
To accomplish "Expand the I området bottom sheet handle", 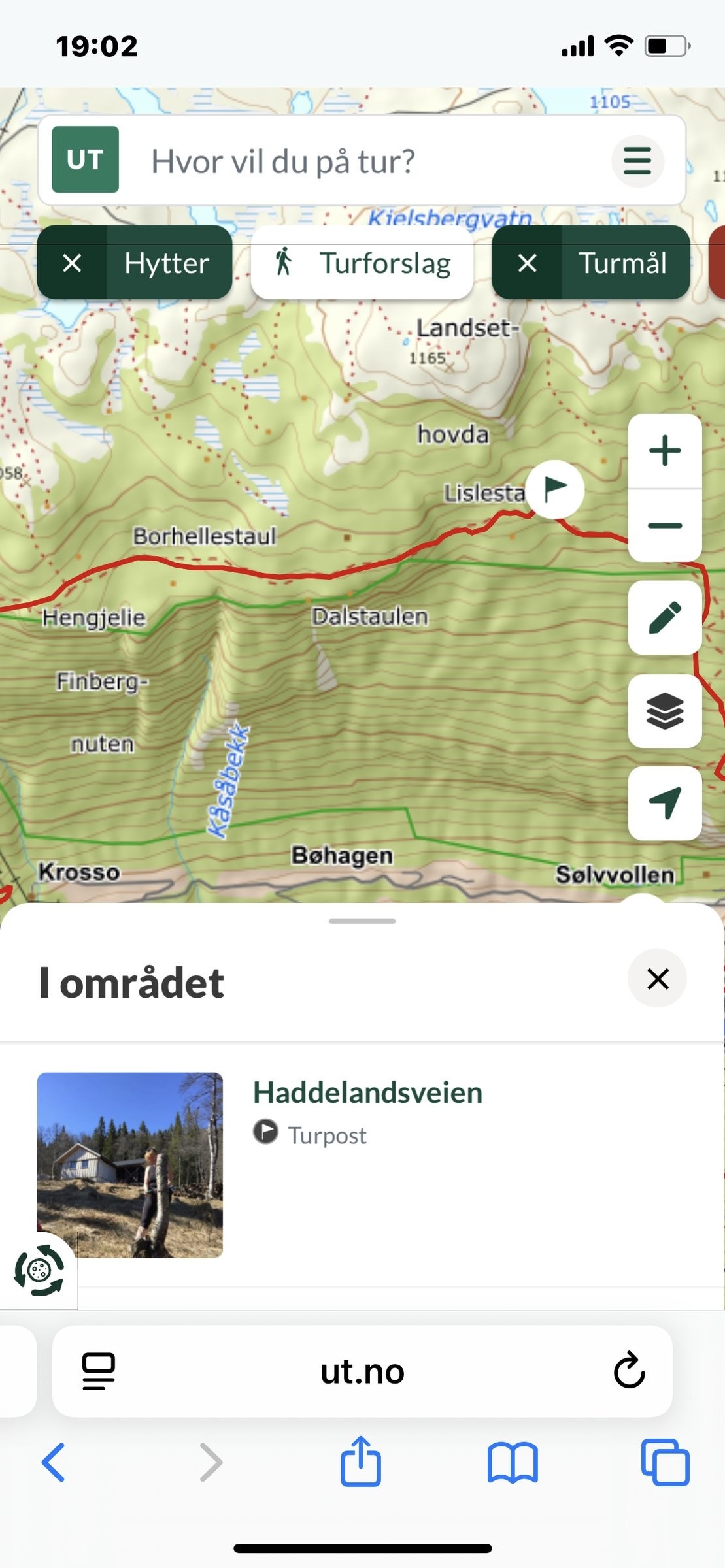I will pyautogui.click(x=362, y=921).
